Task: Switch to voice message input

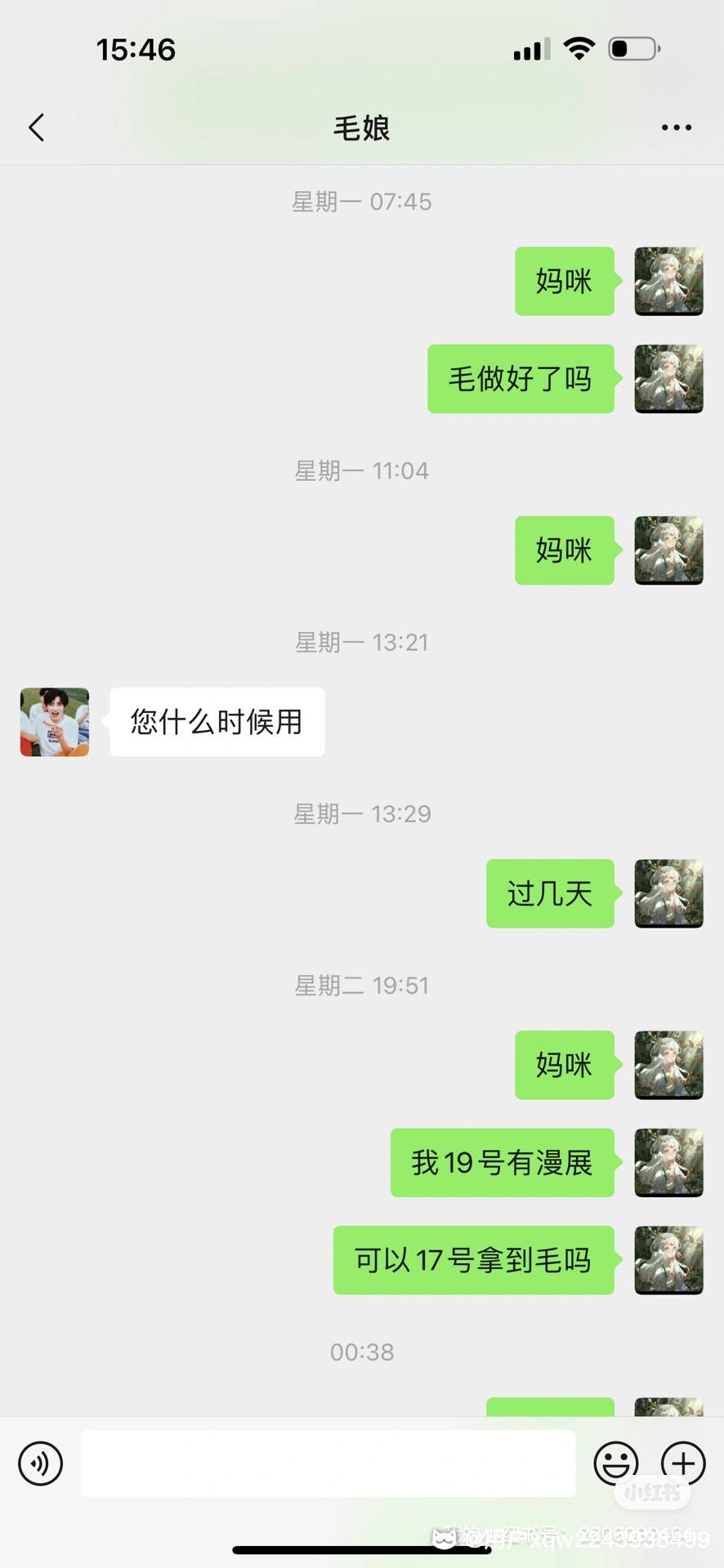Action: [40, 1463]
